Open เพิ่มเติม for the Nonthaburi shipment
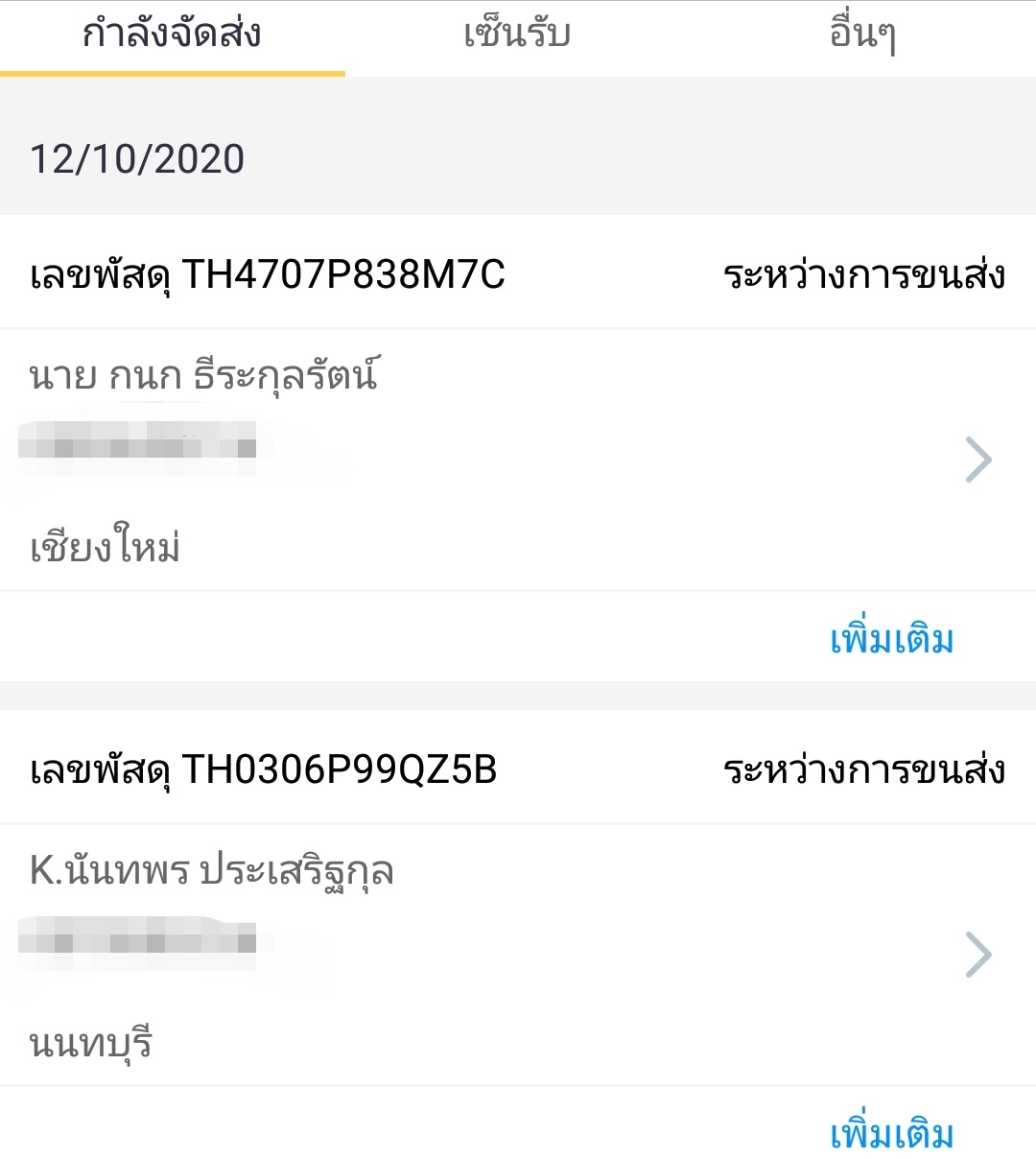The image size is (1036, 1159). pos(890,1132)
